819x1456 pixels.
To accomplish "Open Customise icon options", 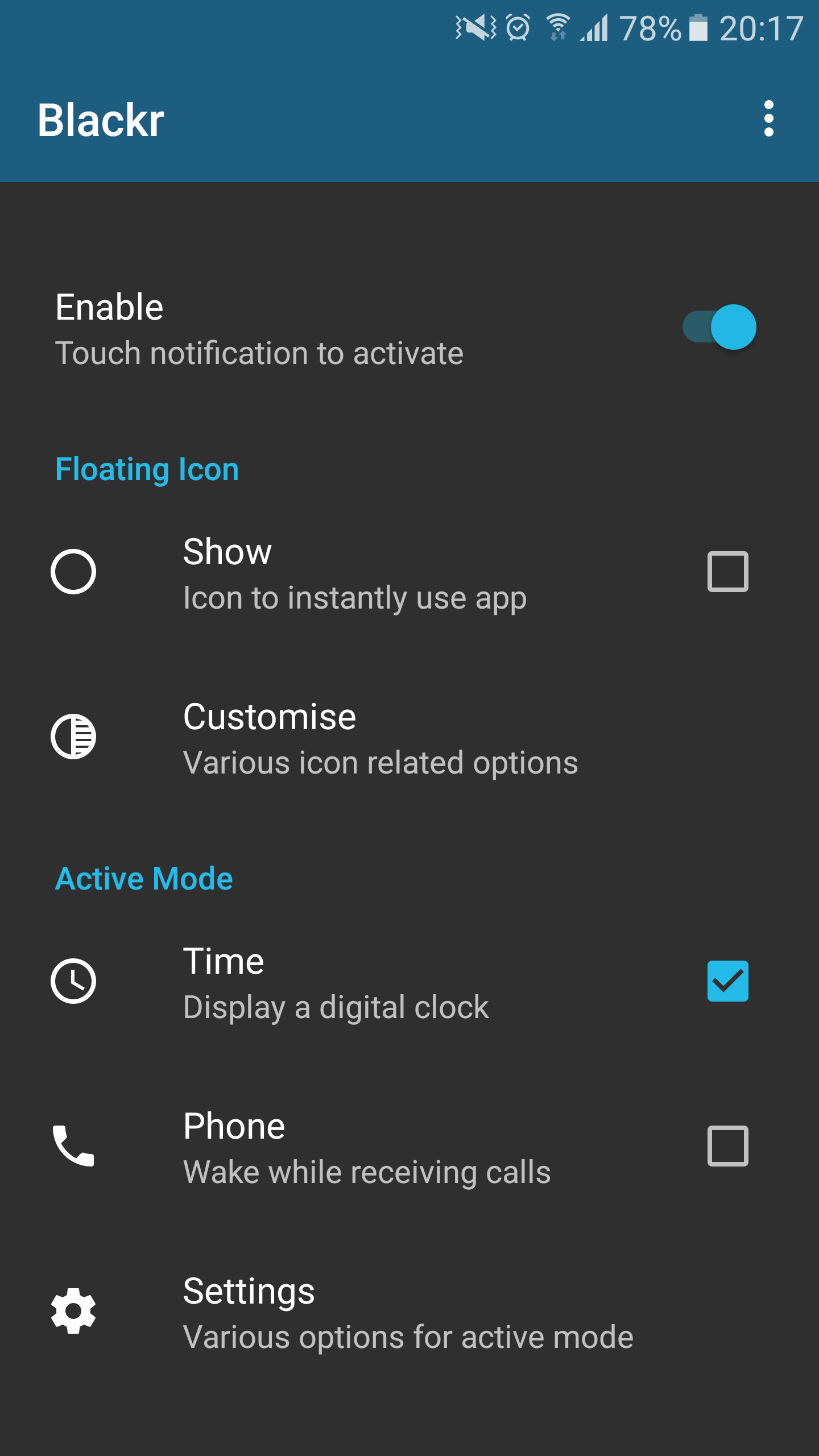I will [409, 737].
